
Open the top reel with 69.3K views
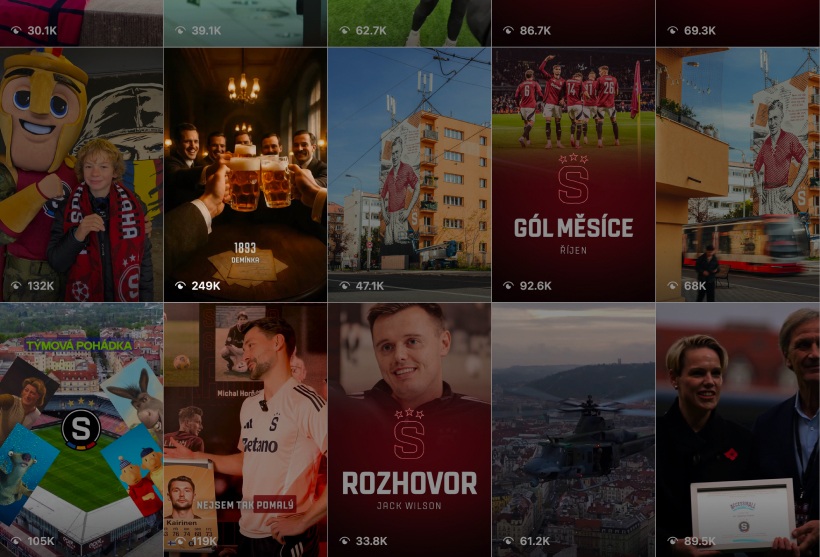point(738,20)
